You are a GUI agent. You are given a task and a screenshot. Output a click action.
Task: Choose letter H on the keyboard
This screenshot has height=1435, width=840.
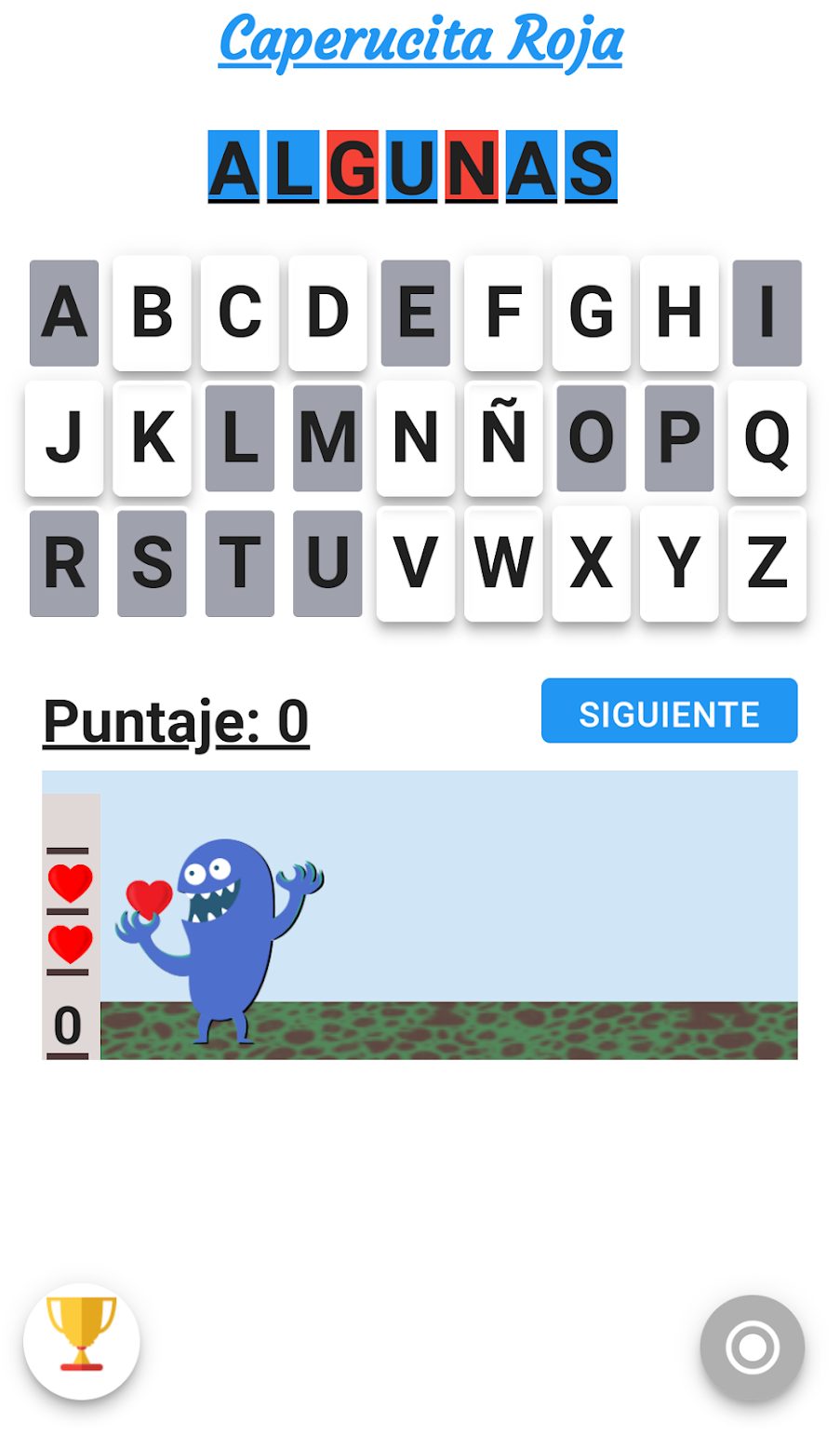pos(679,313)
